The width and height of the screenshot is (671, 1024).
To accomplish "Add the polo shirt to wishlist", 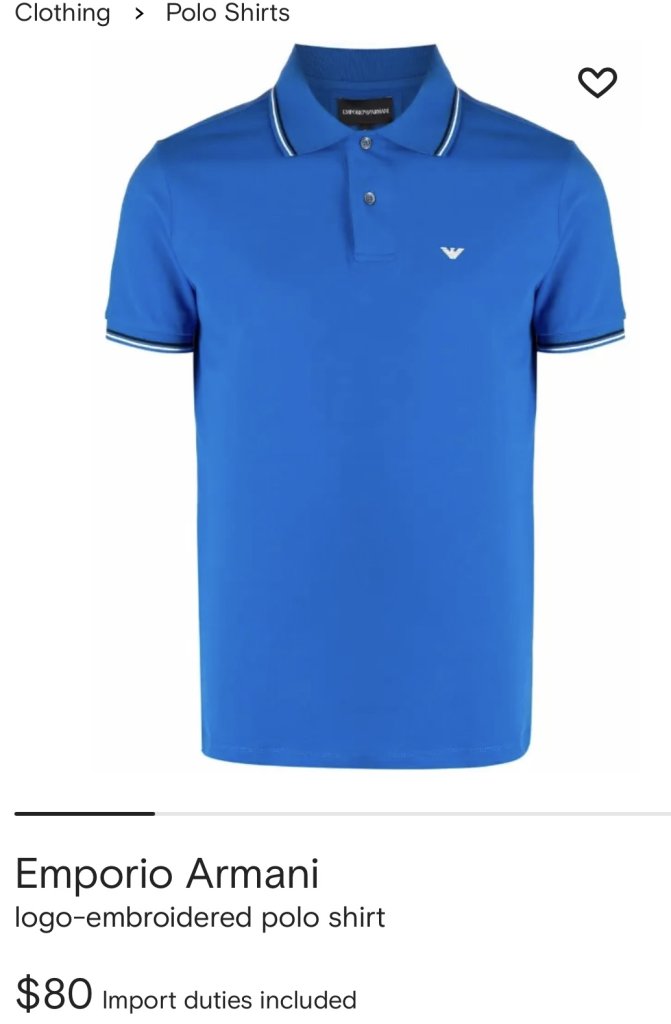I will (x=598, y=83).
